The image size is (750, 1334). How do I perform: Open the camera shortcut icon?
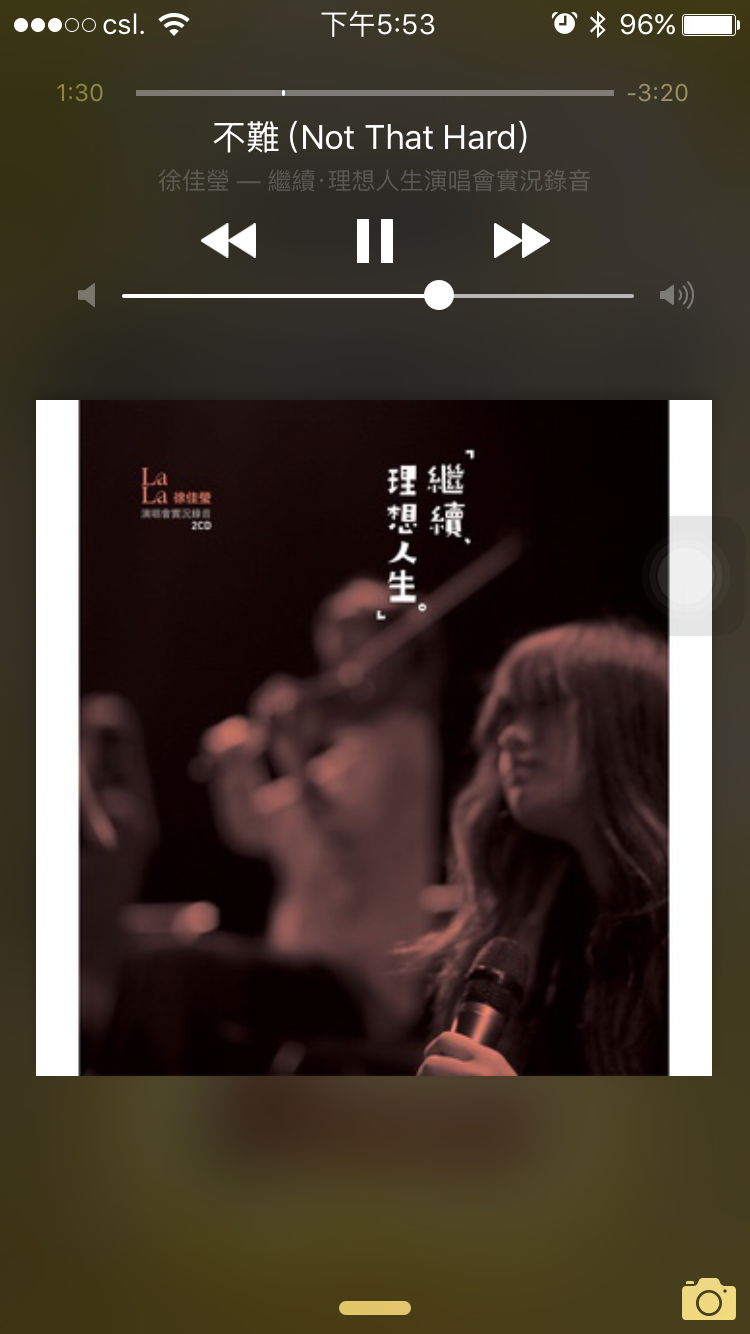(708, 1299)
